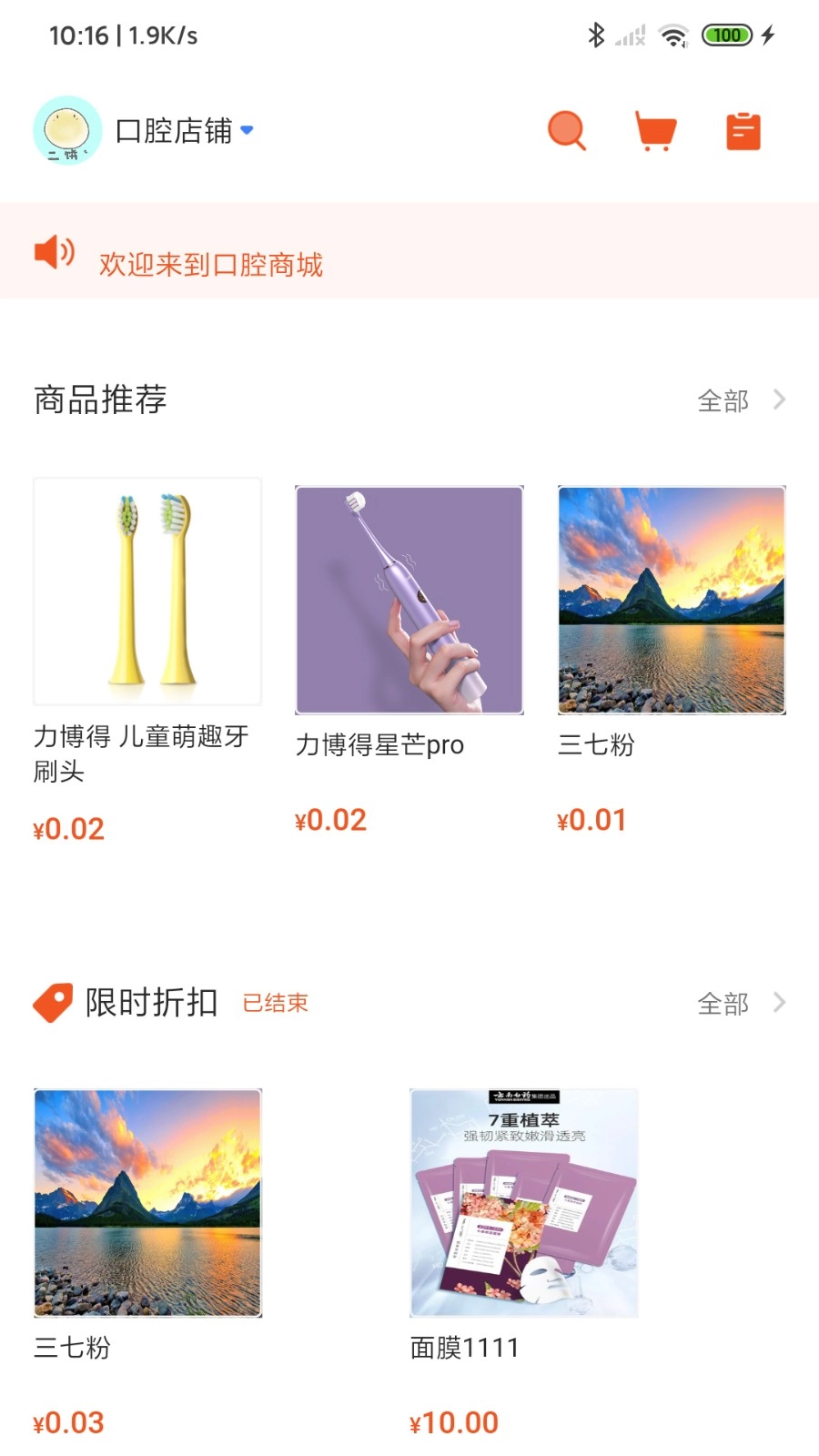Open the orders clipboard icon

tap(743, 131)
